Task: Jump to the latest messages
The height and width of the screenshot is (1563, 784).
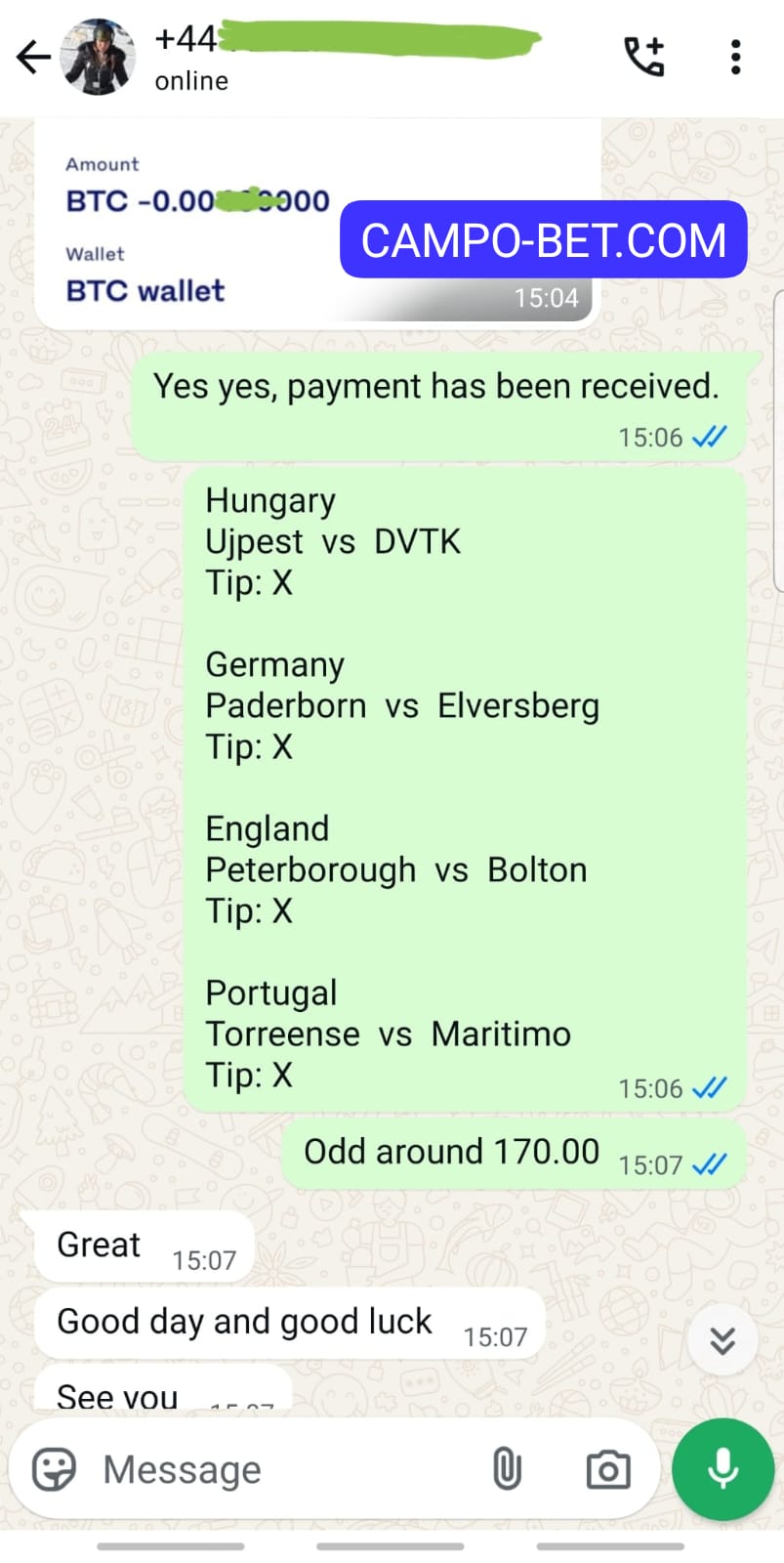Action: (x=722, y=1340)
